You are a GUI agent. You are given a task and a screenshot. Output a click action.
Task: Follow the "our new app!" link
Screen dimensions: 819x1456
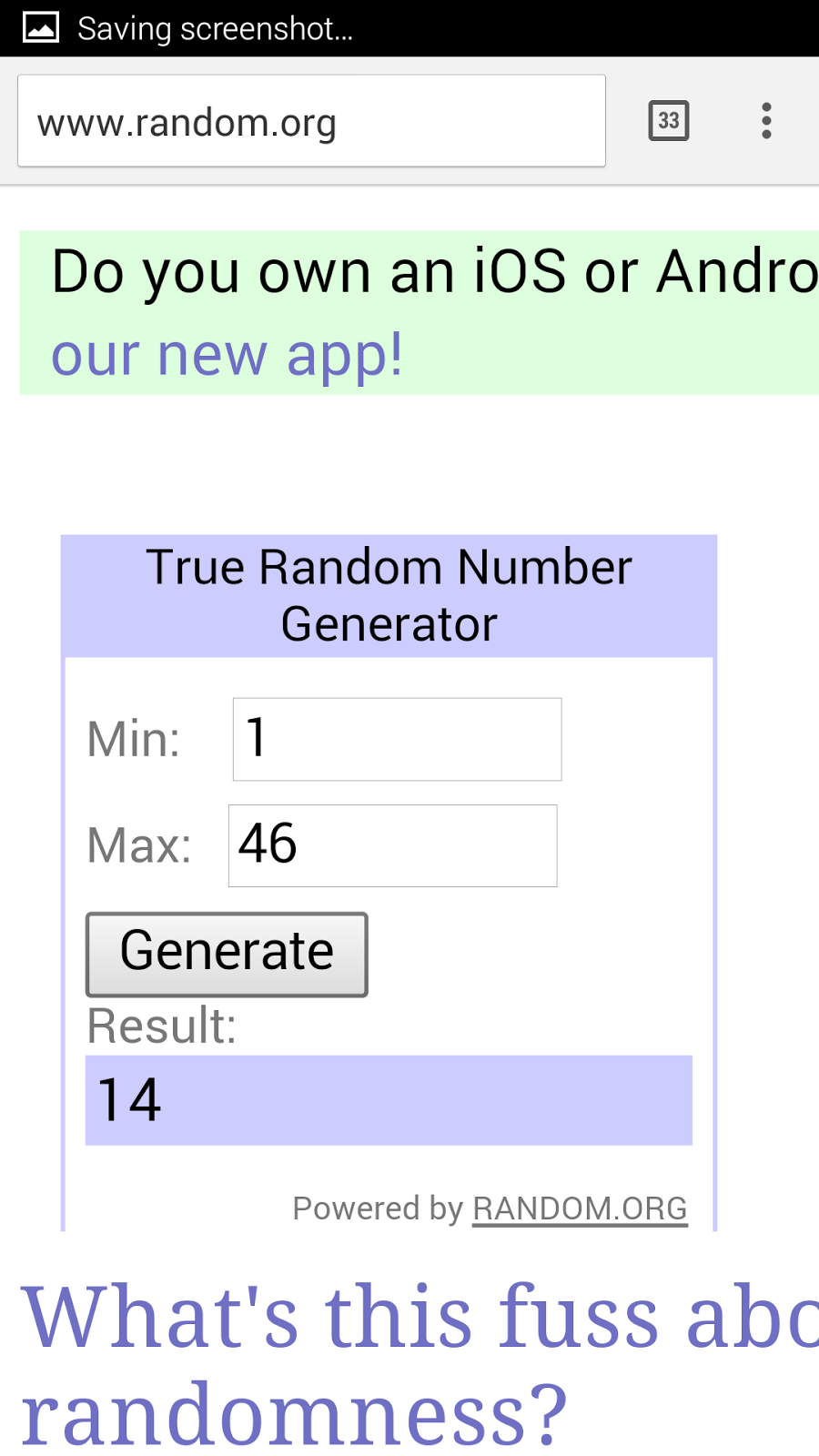227,354
